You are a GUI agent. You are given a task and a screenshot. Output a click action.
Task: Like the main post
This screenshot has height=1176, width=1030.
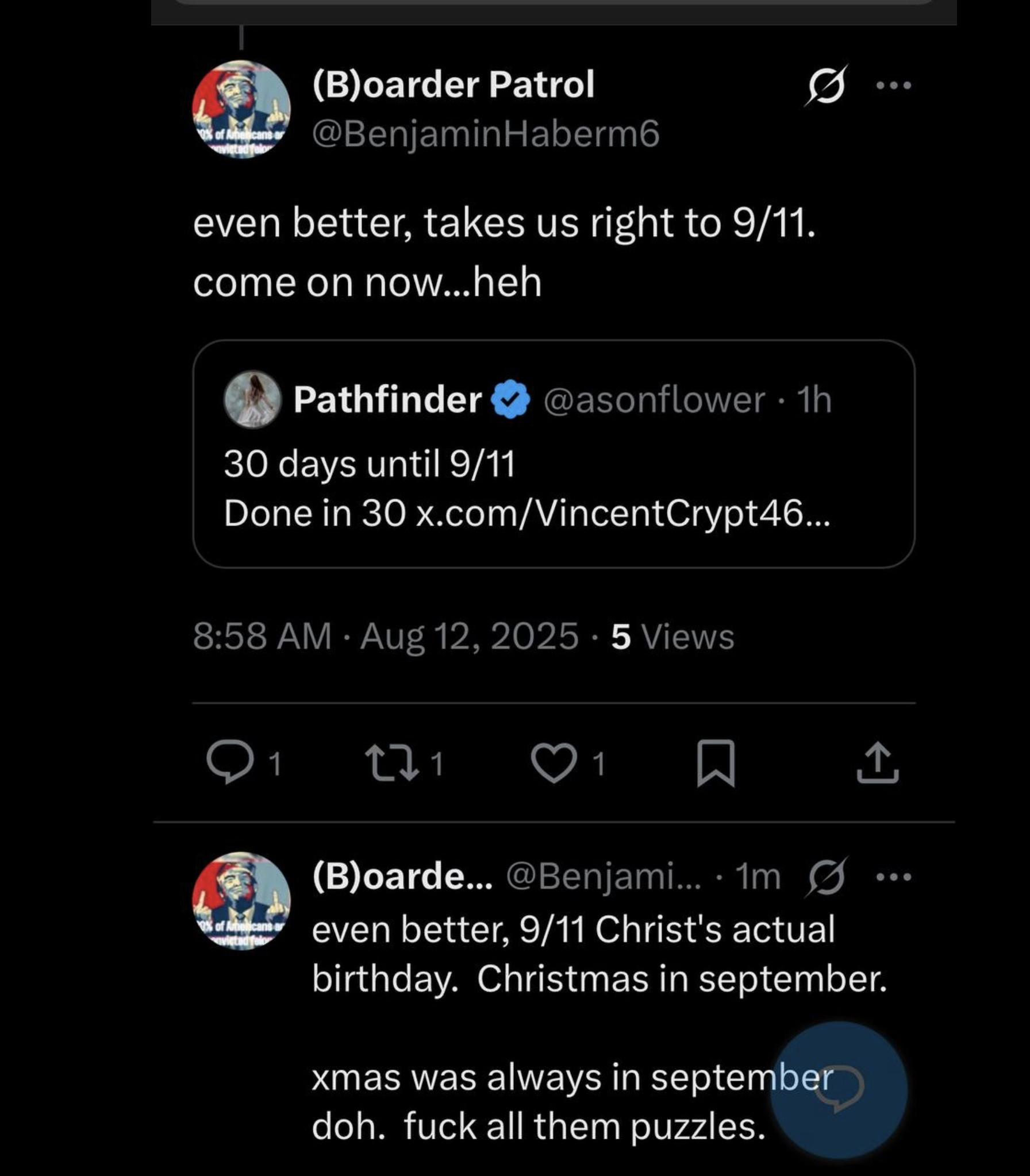pos(554,763)
